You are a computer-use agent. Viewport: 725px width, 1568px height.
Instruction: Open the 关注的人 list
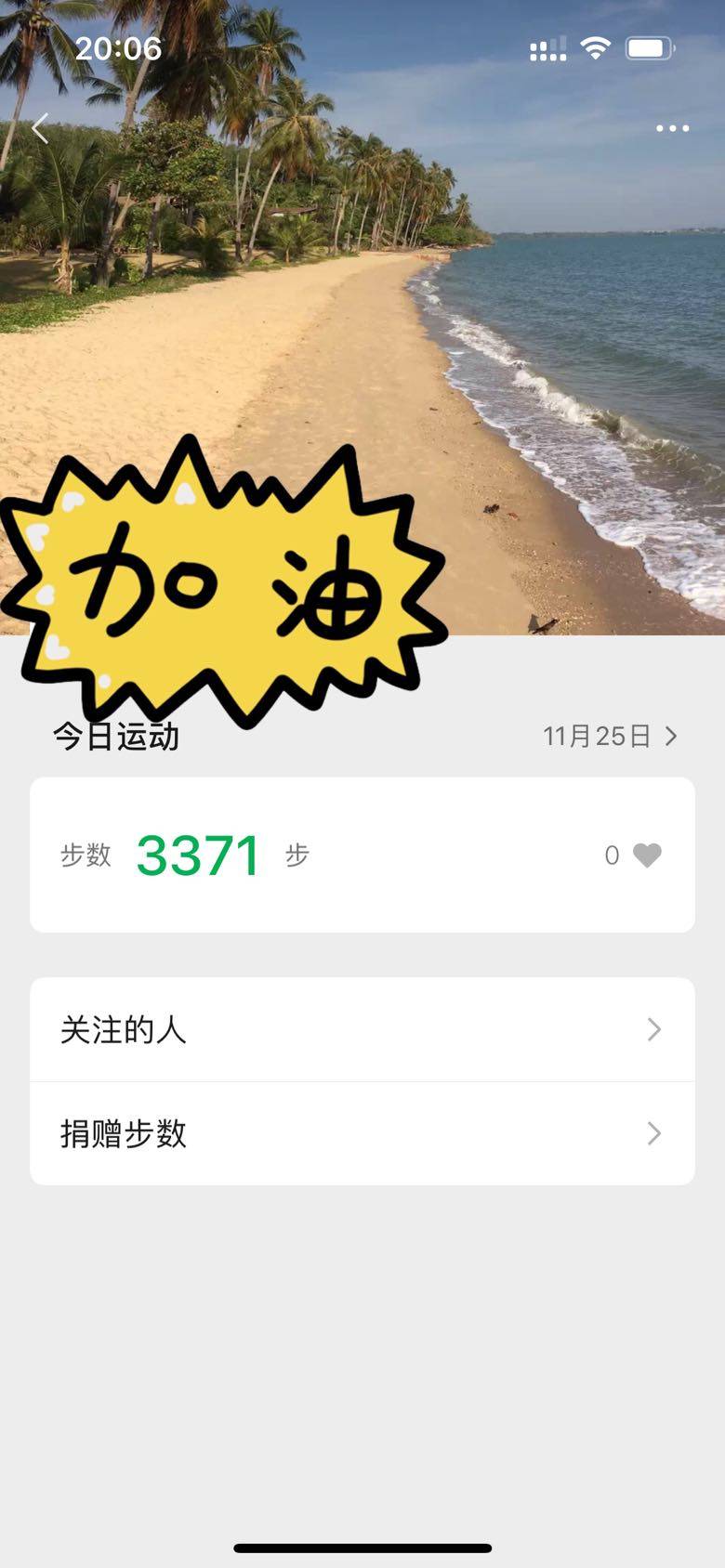pyautogui.click(x=362, y=1029)
